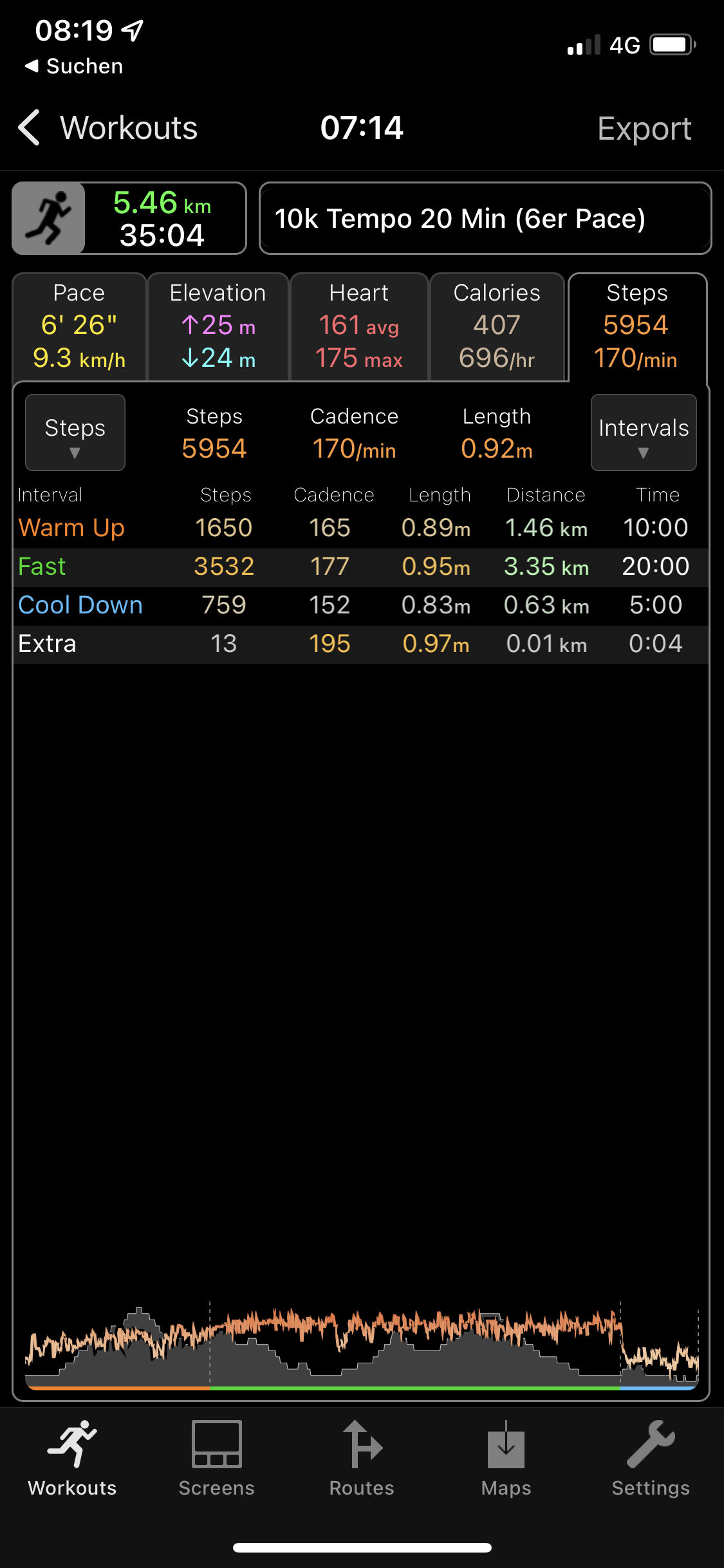Select the Fast interval row

pyautogui.click(x=360, y=567)
